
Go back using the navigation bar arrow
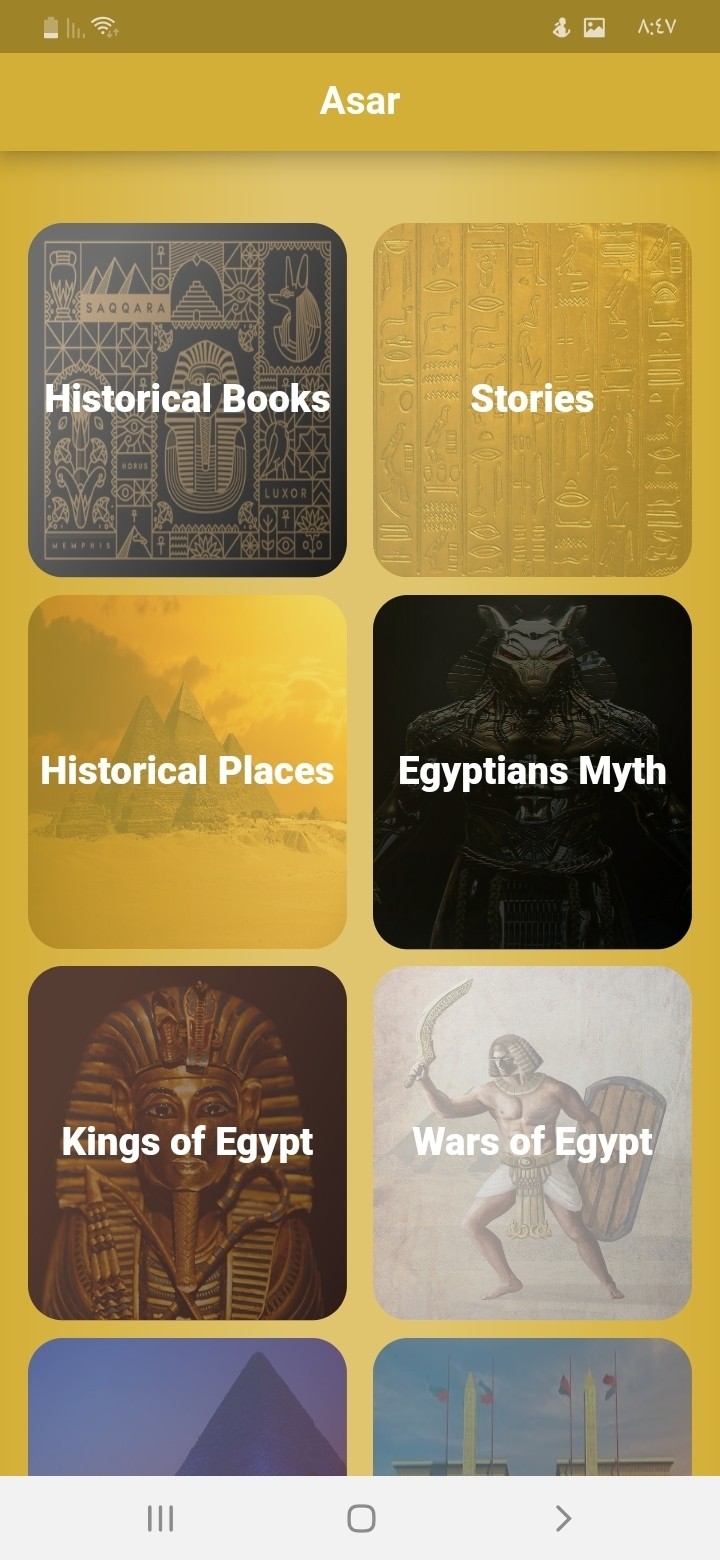point(563,1518)
